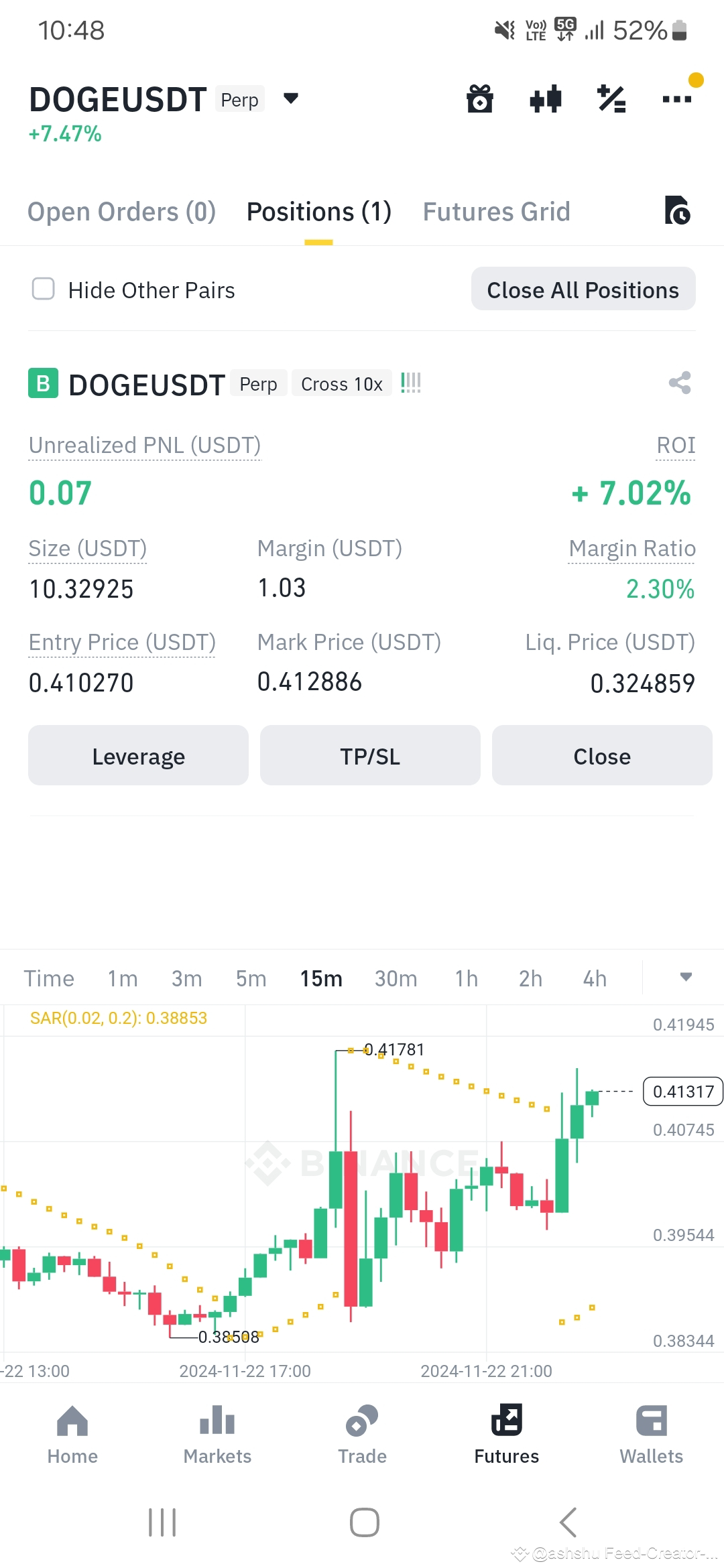Viewport: 724px width, 1568px height.
Task: Open the futures calculator icon
Action: 611,98
